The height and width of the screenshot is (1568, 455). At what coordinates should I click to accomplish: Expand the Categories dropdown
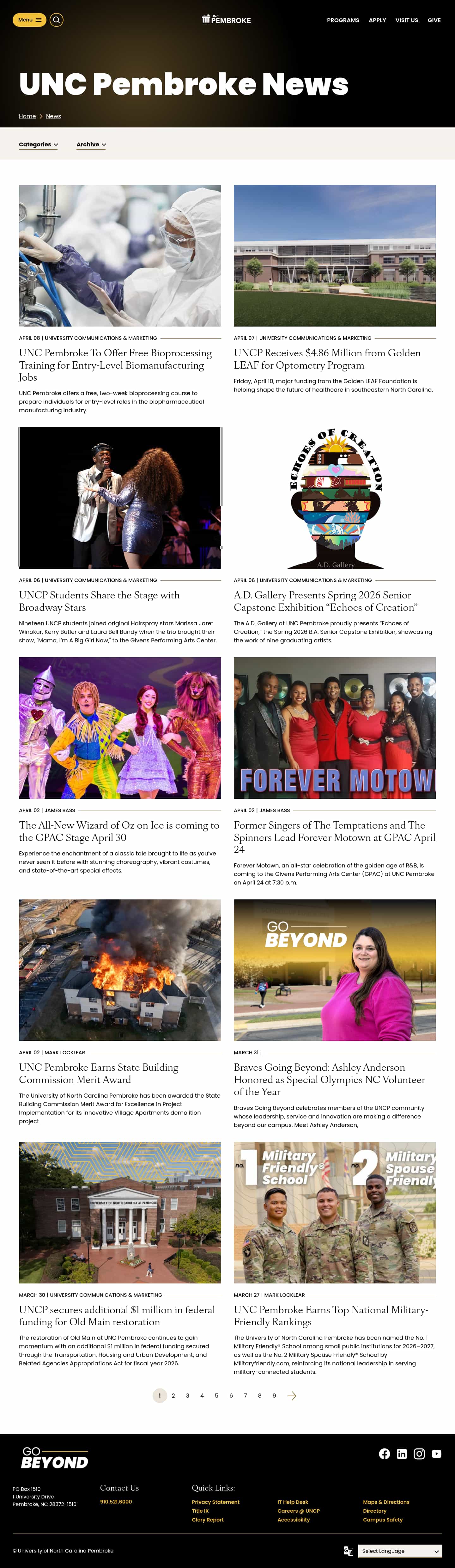(38, 145)
